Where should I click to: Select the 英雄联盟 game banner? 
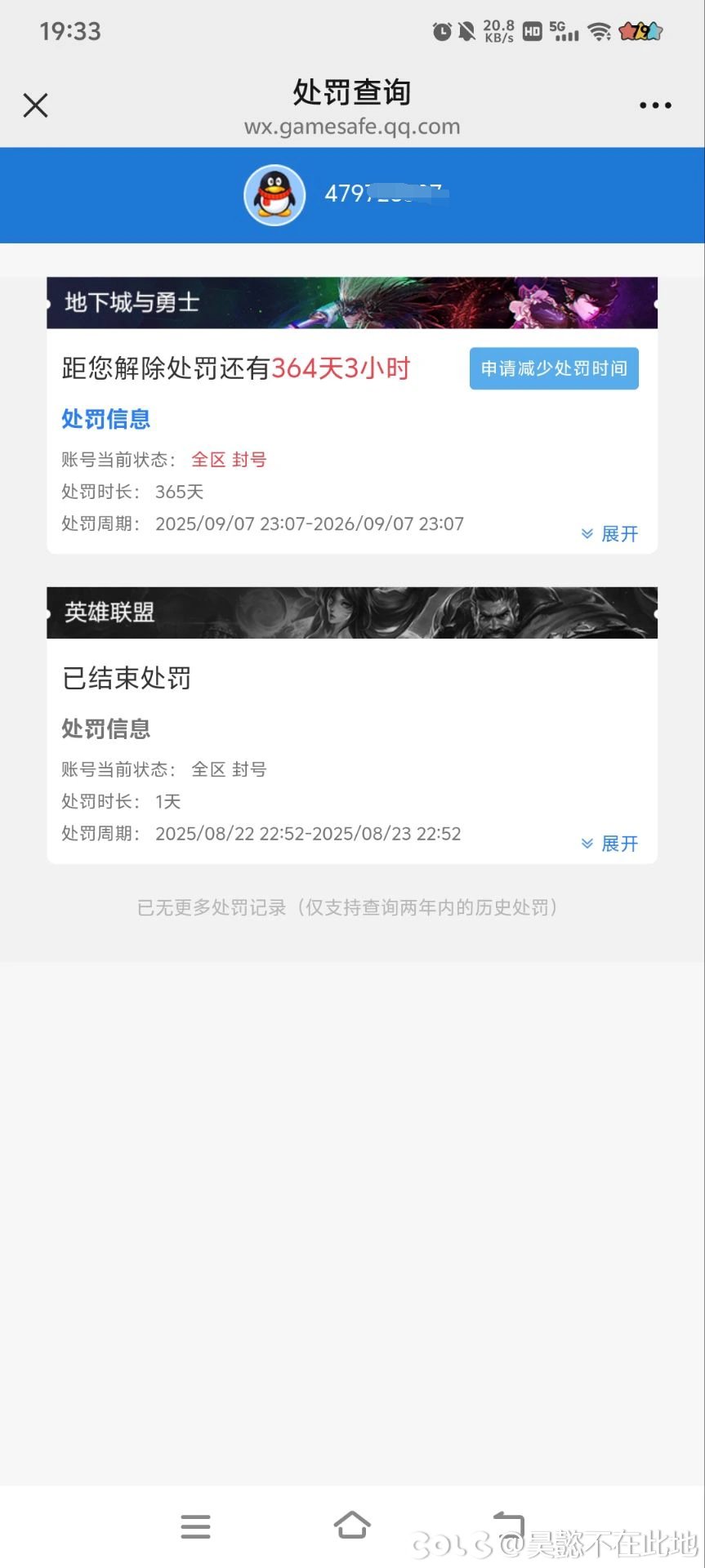352,612
